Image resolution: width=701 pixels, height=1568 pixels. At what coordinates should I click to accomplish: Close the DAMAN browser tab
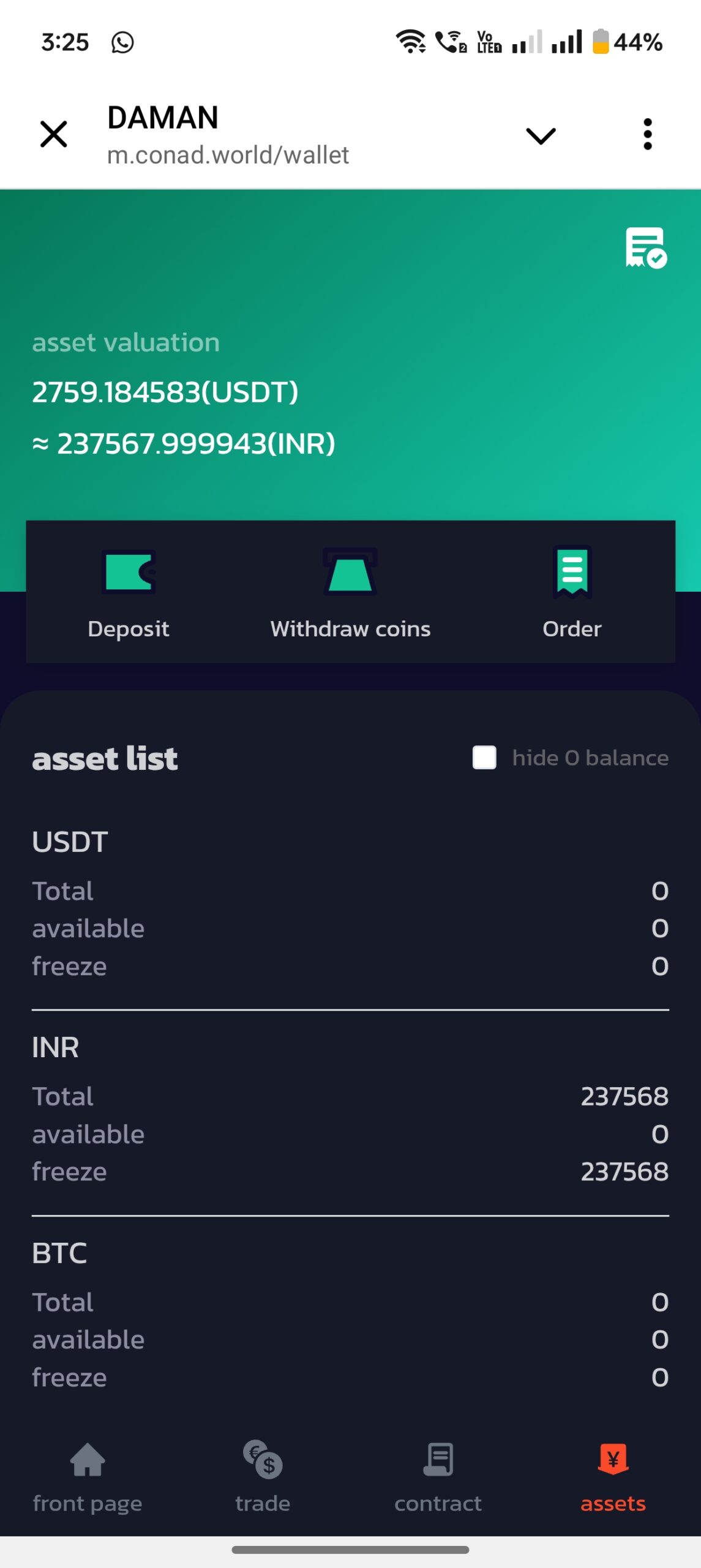point(54,134)
